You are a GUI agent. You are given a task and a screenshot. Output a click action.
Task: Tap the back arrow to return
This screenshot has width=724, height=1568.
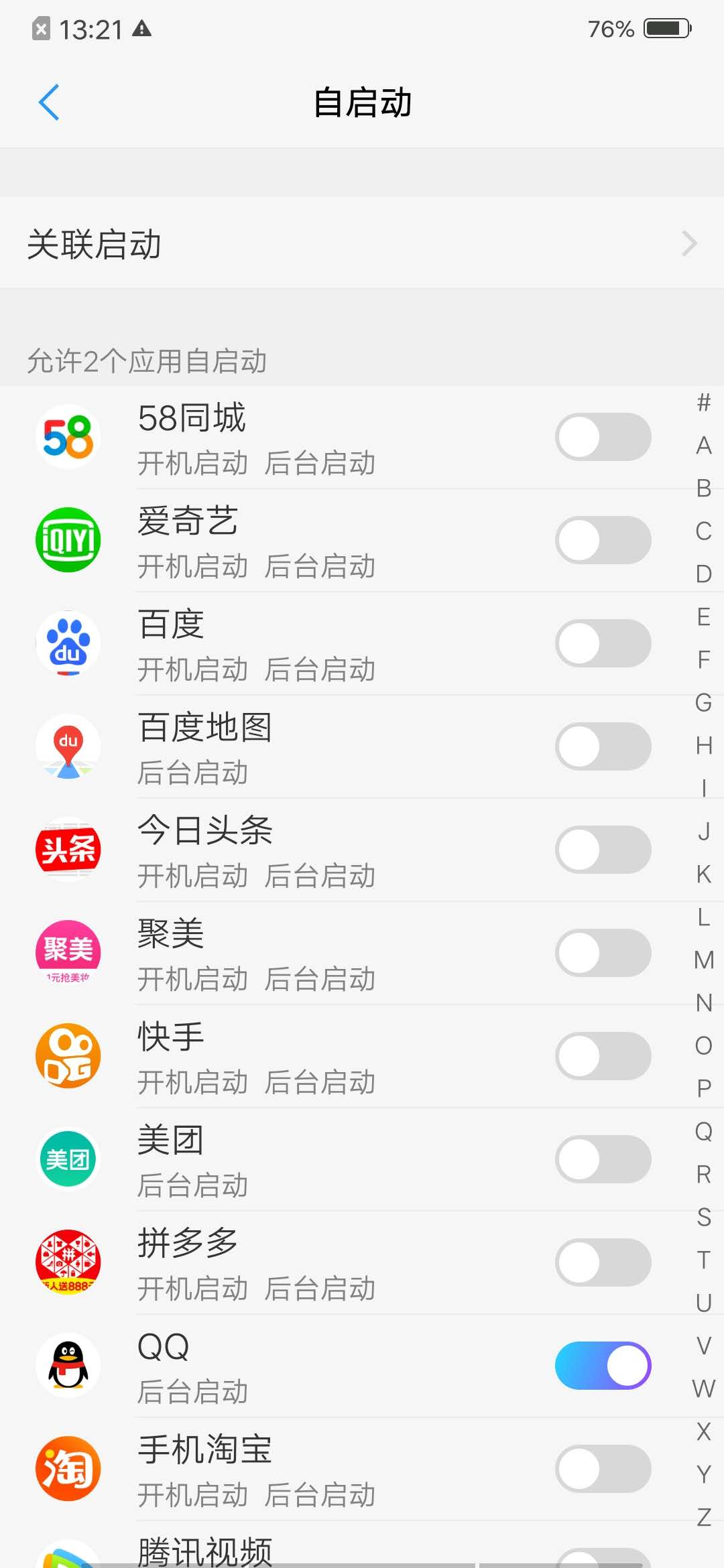coord(48,103)
